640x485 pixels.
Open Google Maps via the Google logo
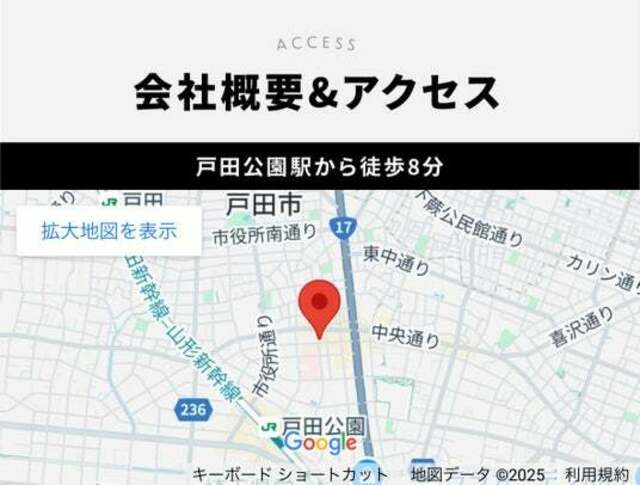coord(320,443)
